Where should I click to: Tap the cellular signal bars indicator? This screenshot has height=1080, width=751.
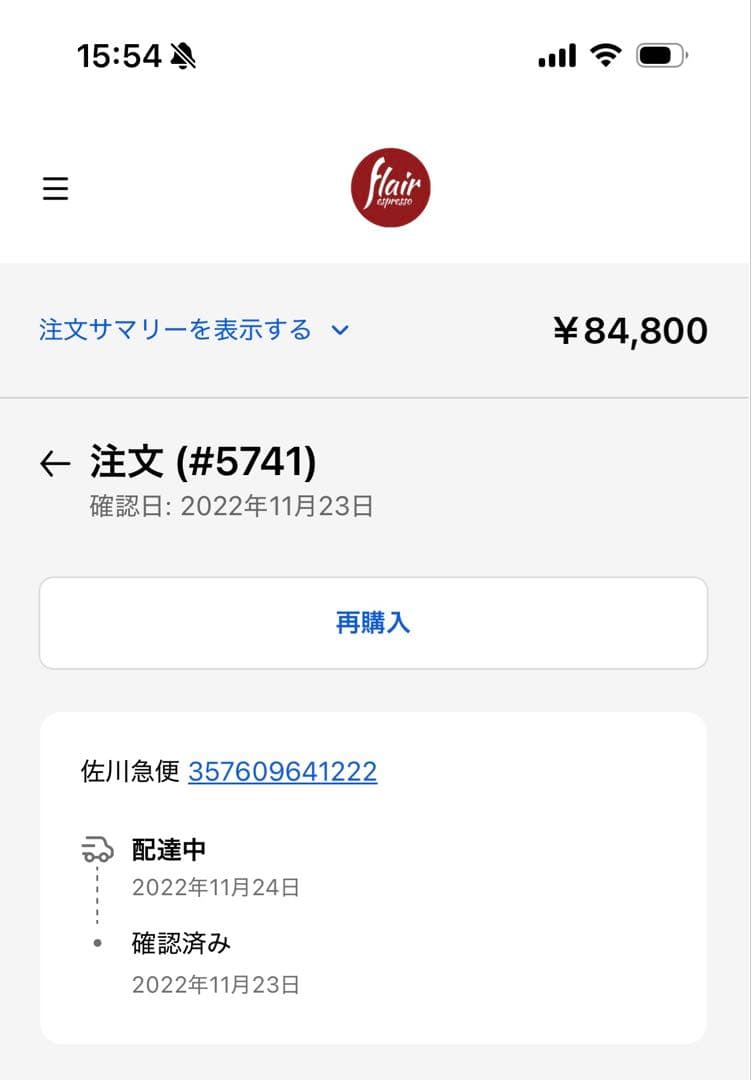click(558, 55)
